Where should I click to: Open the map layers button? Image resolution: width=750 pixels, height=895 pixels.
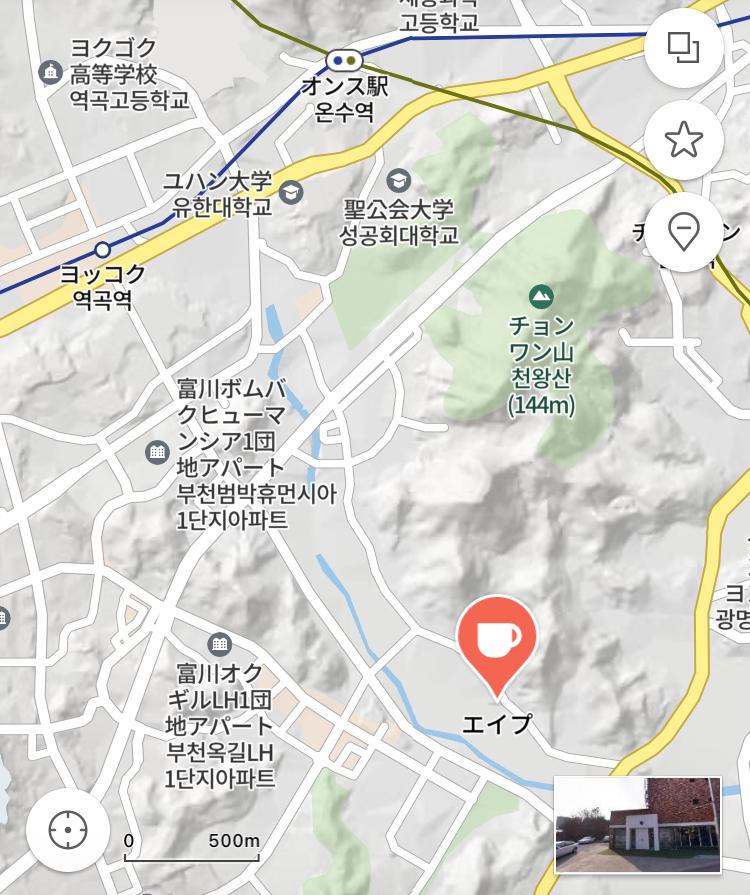tap(684, 47)
